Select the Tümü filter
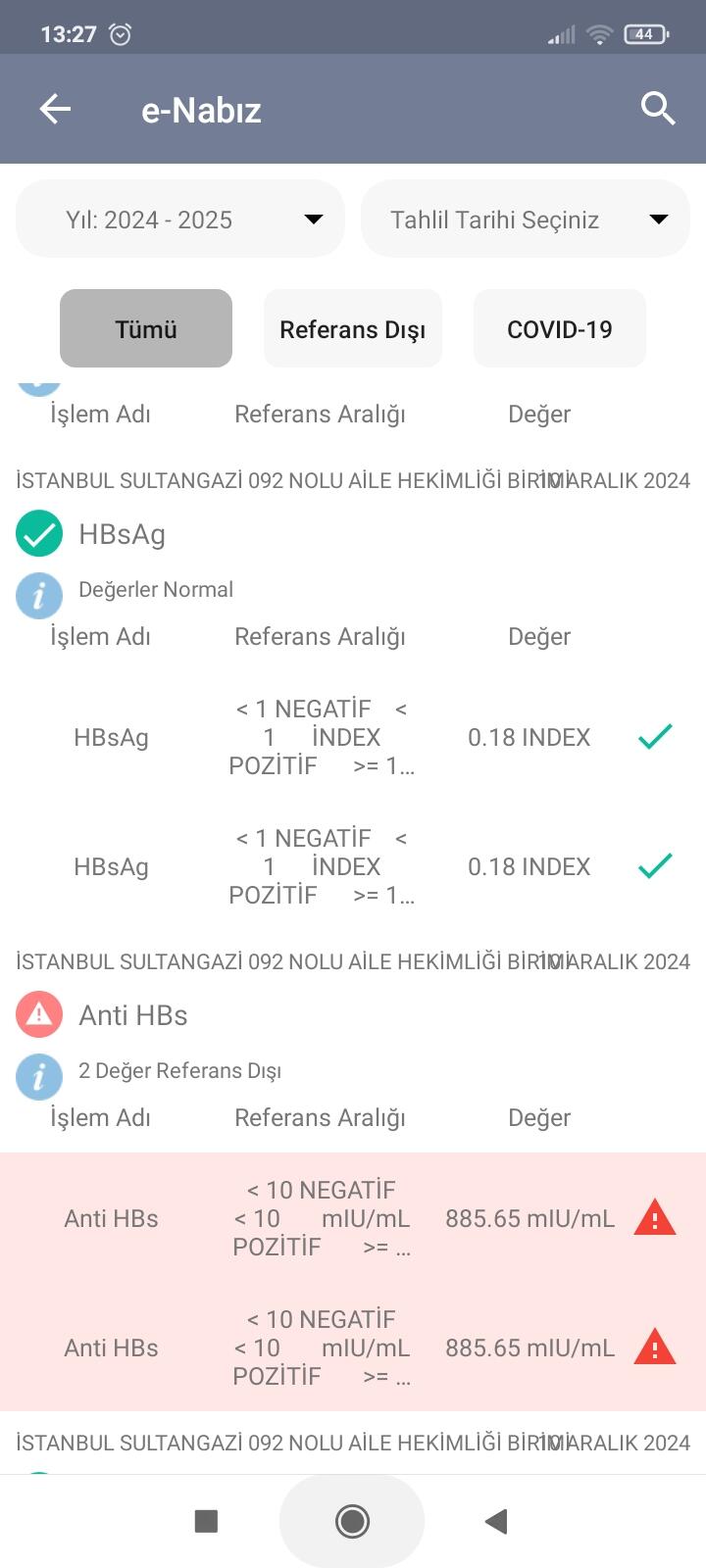Viewport: 706px width, 1568px height. 146,328
